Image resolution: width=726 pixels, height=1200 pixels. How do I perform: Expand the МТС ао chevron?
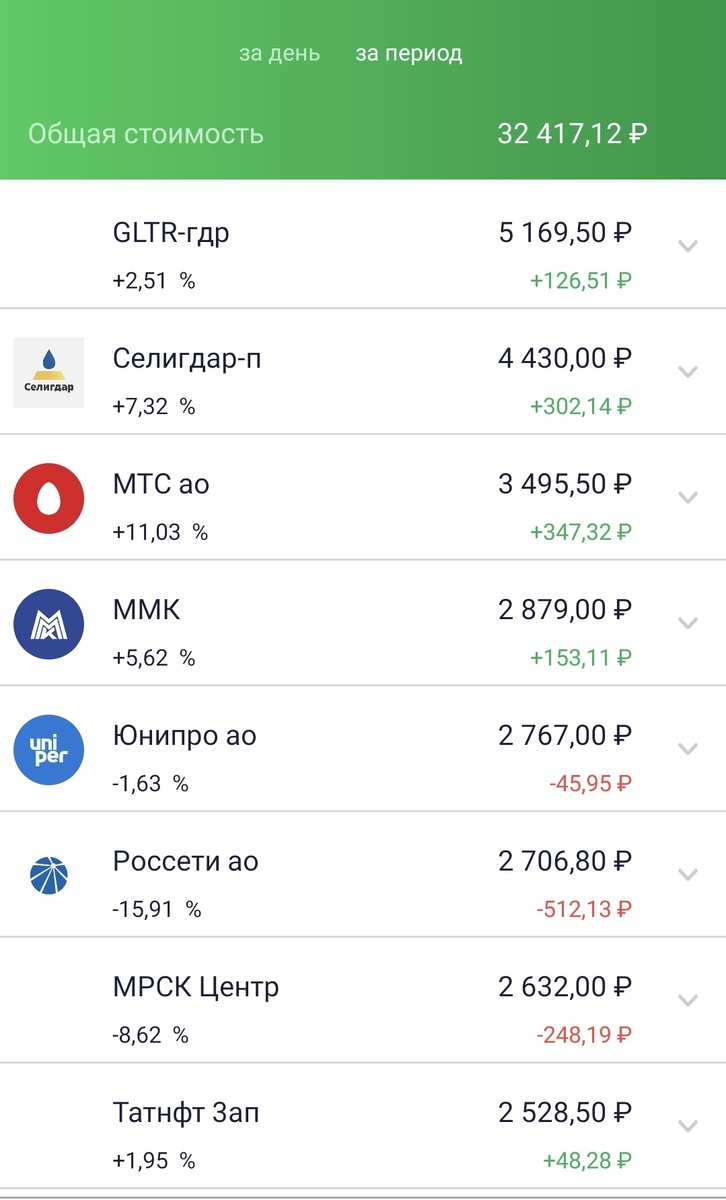coord(687,498)
